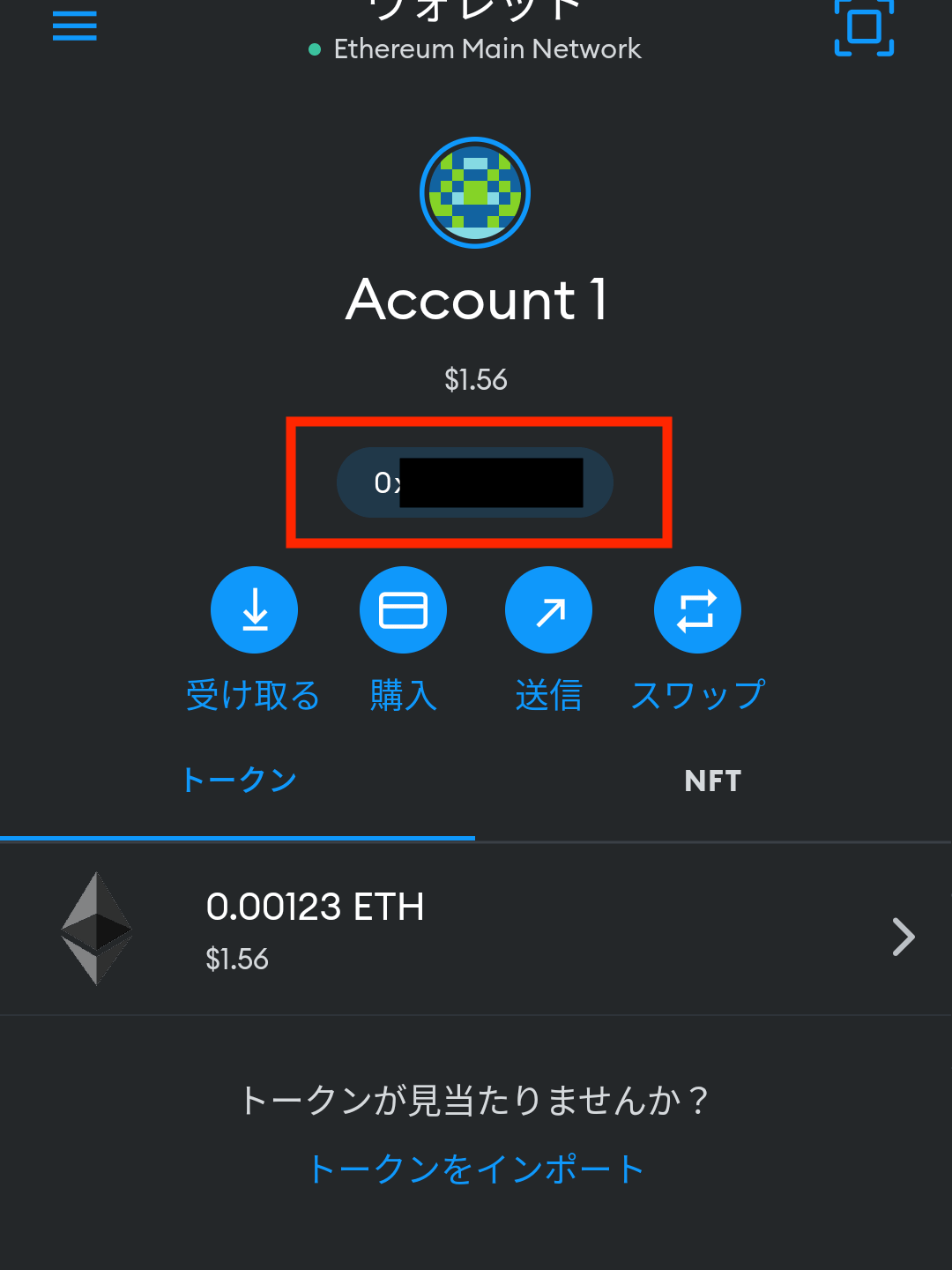Open the hamburger menu icon
The image size is (952, 1270).
pyautogui.click(x=73, y=26)
